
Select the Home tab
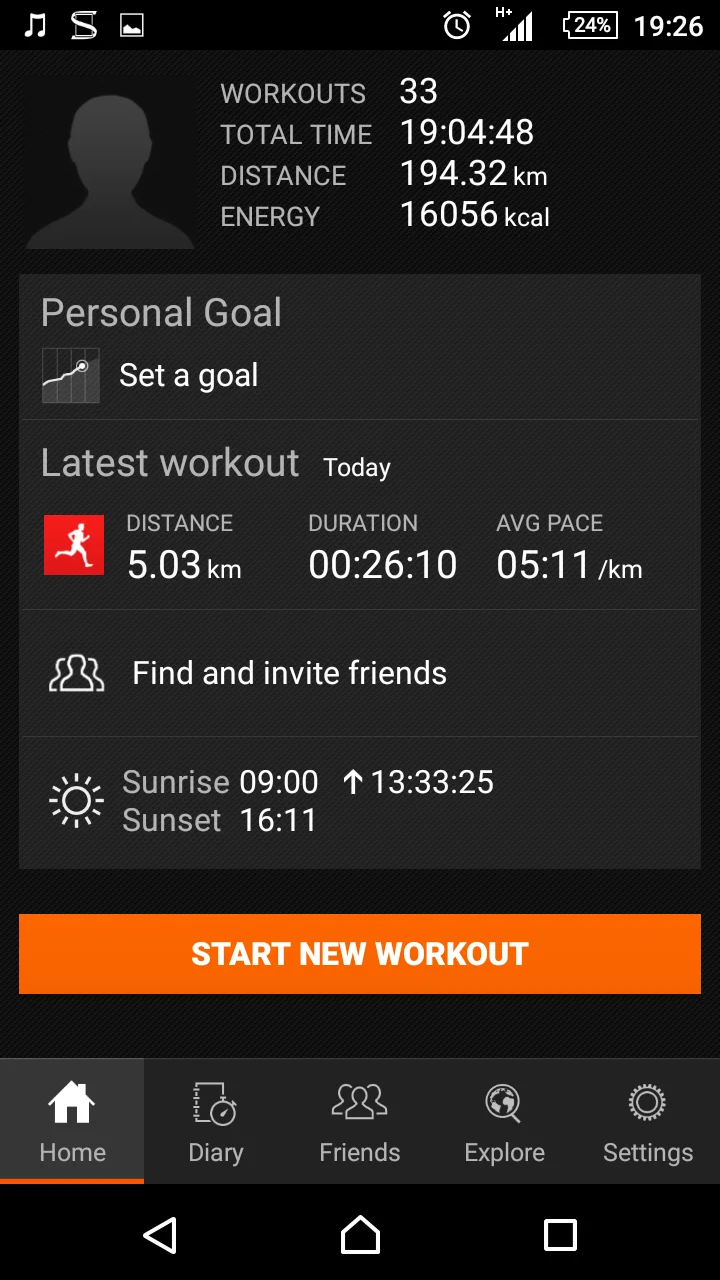click(x=72, y=1122)
